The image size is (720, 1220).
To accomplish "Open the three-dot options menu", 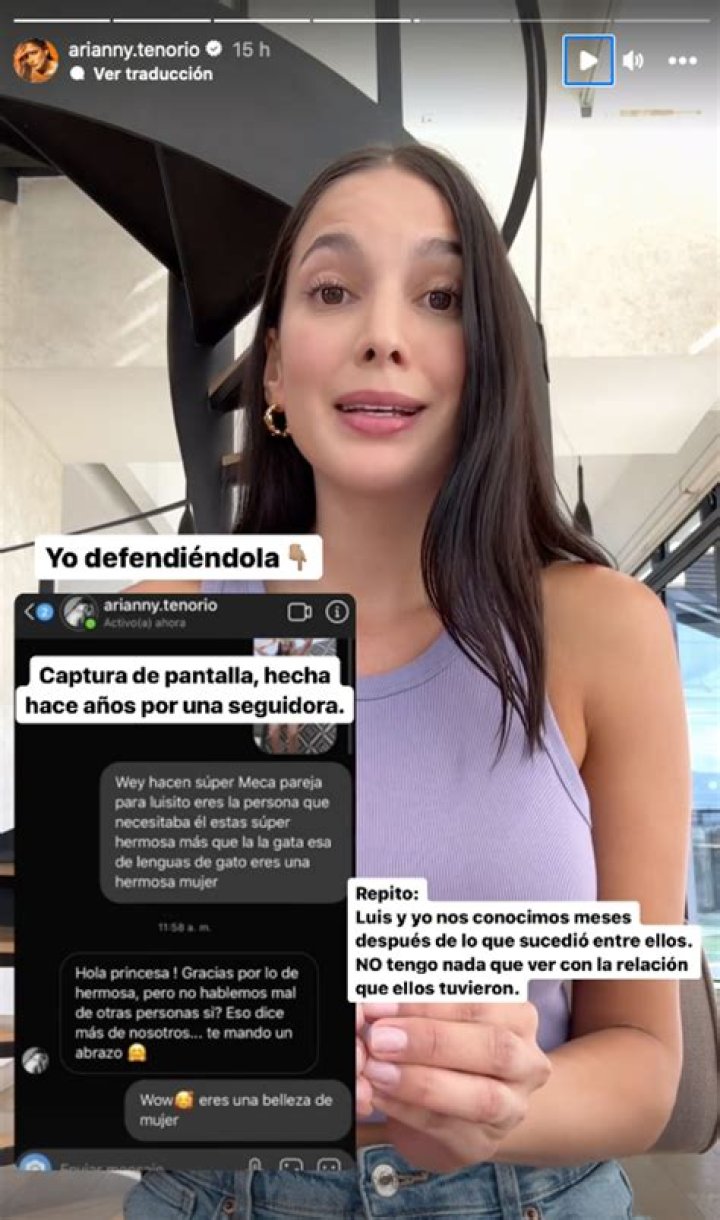I will 682,61.
